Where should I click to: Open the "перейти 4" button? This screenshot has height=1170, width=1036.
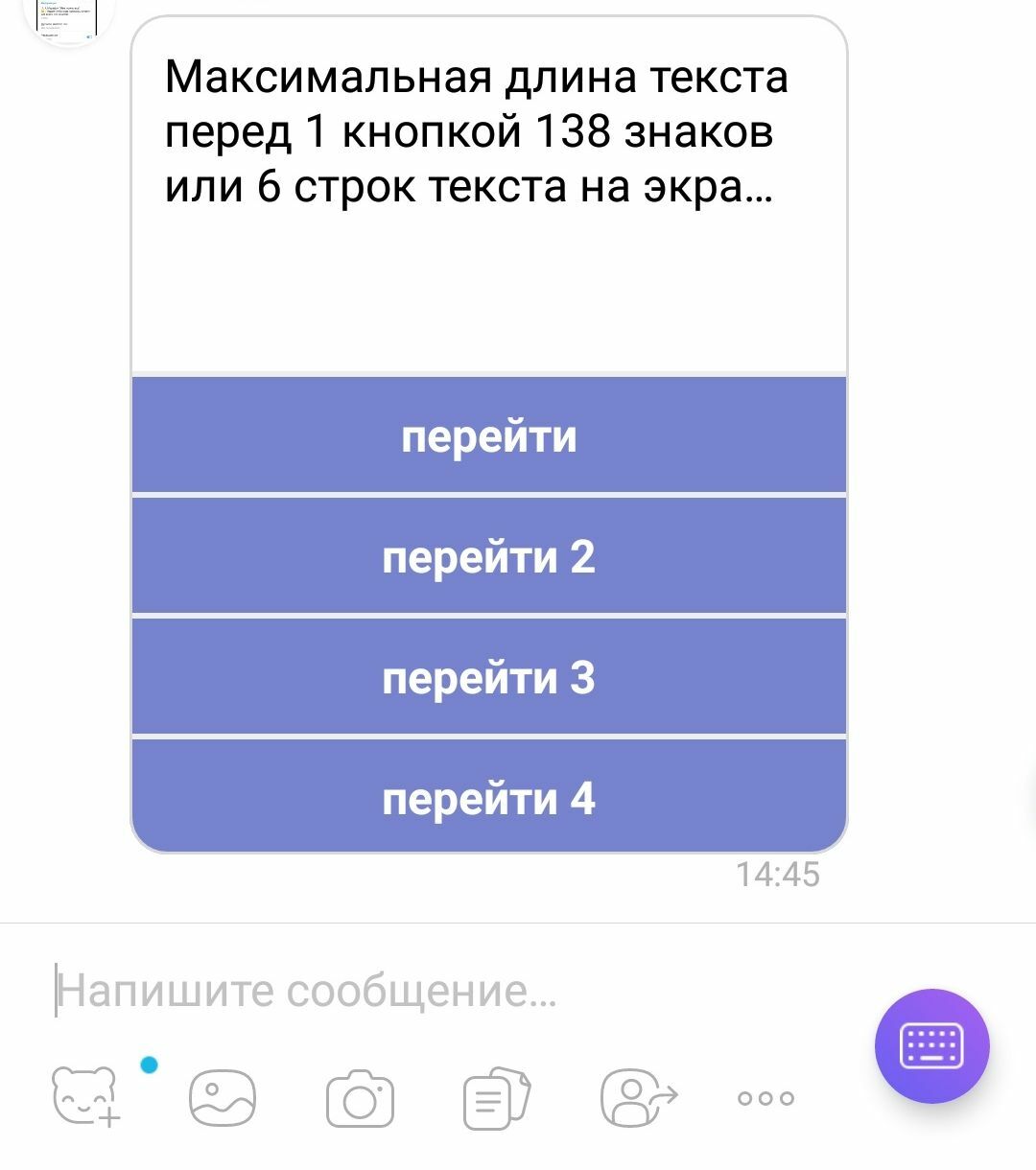[489, 798]
